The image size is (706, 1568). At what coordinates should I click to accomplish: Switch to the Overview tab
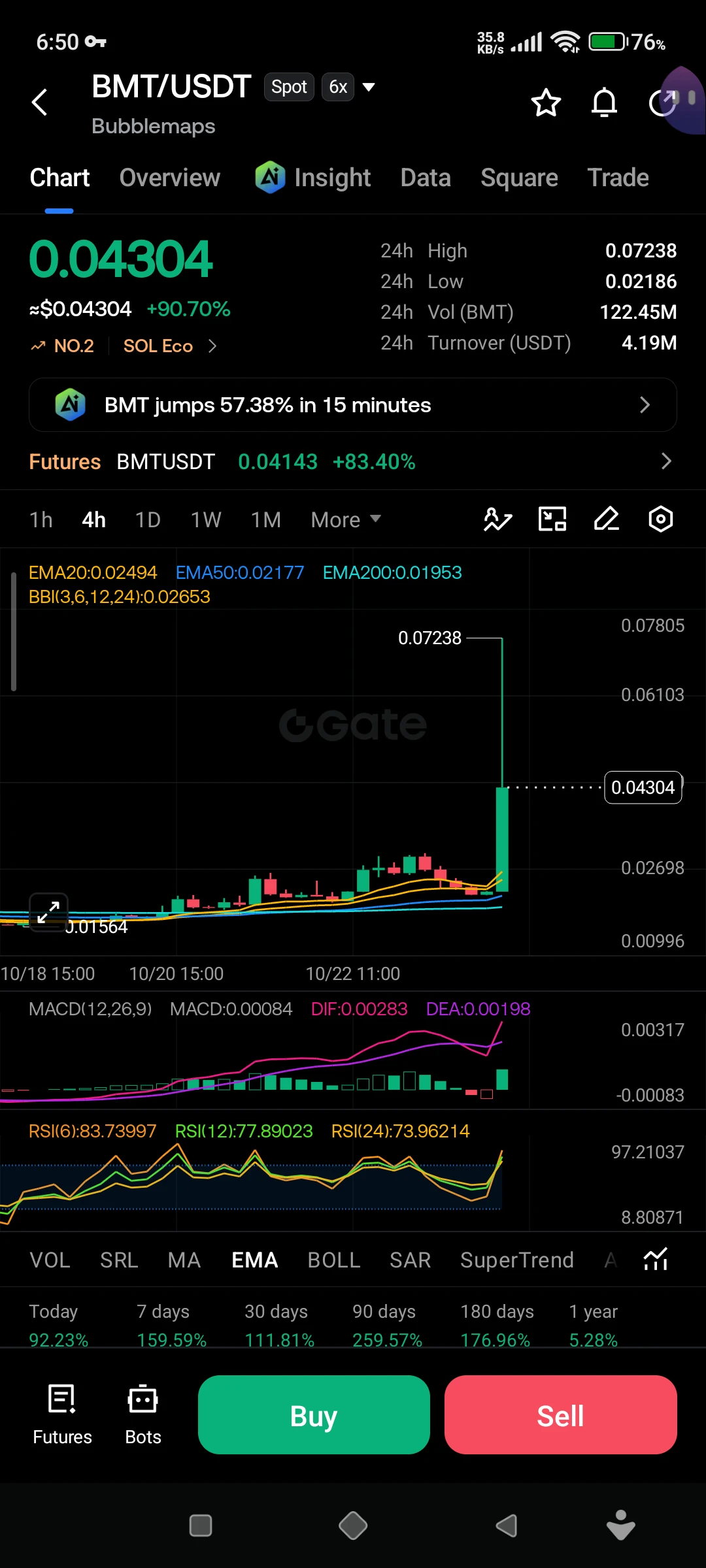(169, 178)
